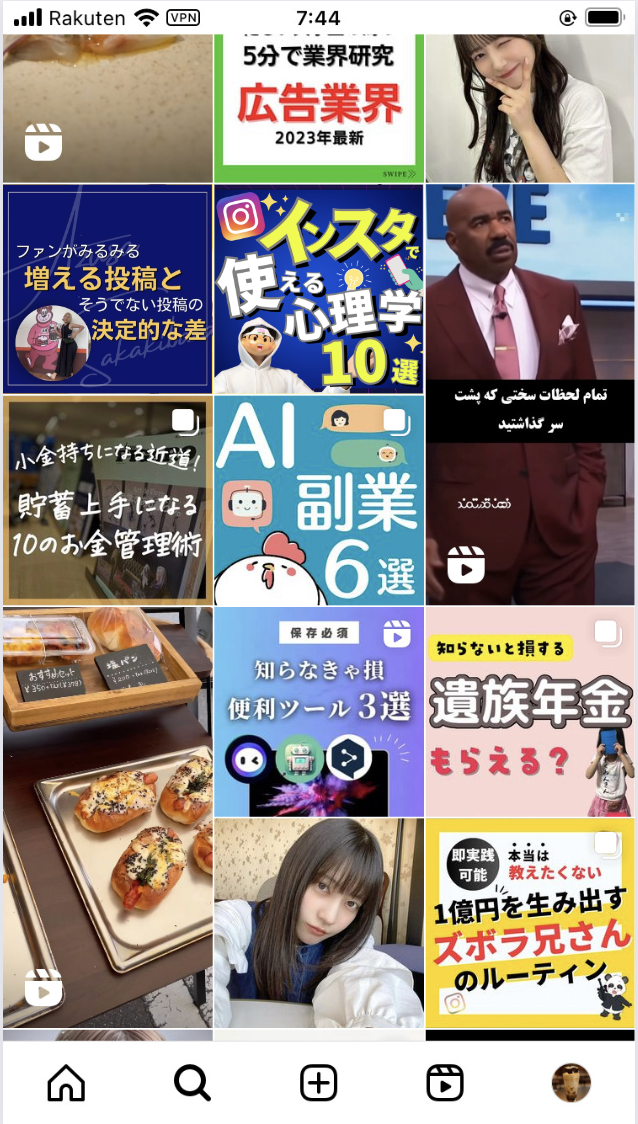The image size is (638, 1124).
Task: Open the 増える投稿と決定的な差 post
Action: point(107,289)
